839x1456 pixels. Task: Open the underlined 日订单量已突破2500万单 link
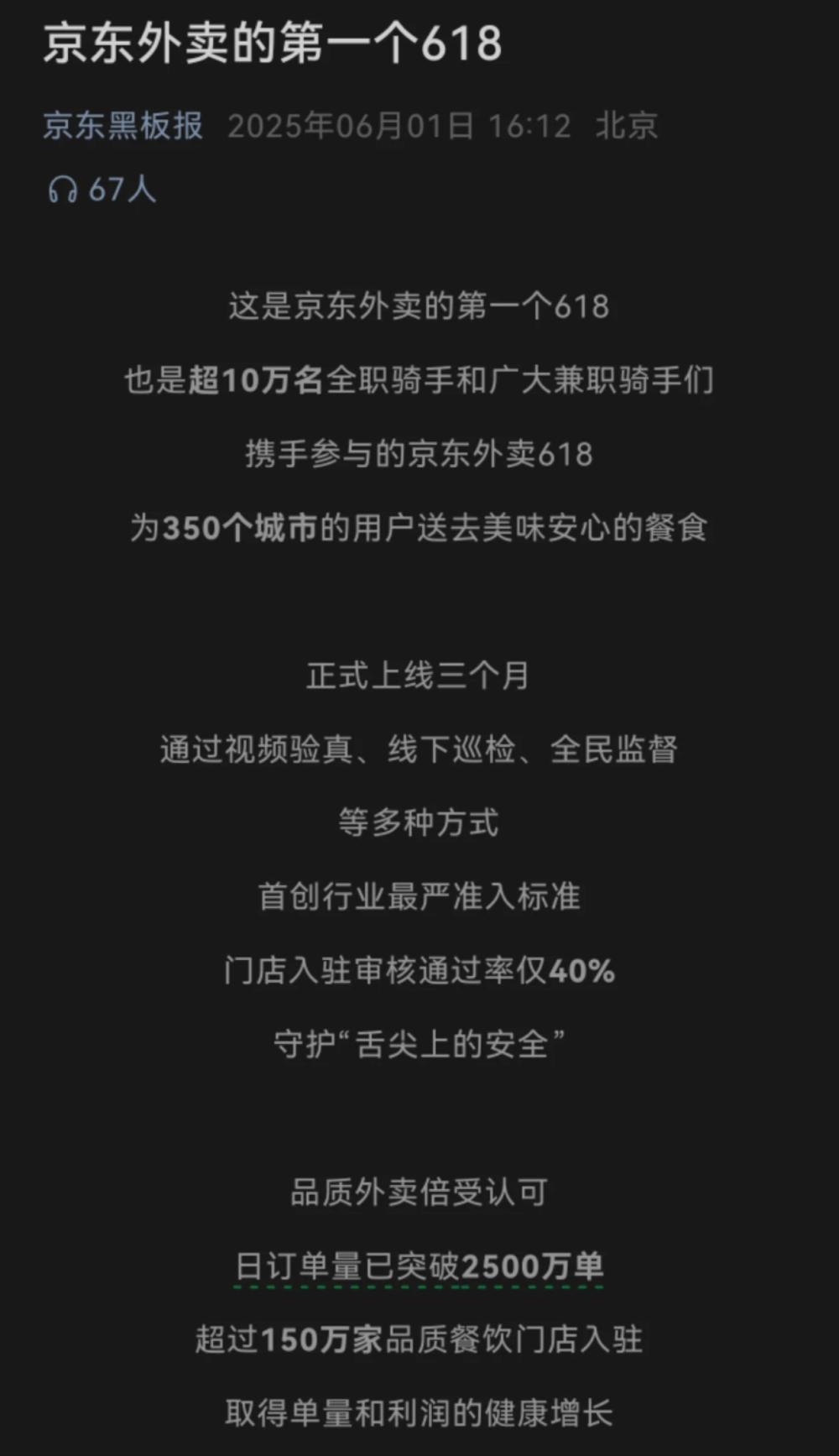point(419,1266)
